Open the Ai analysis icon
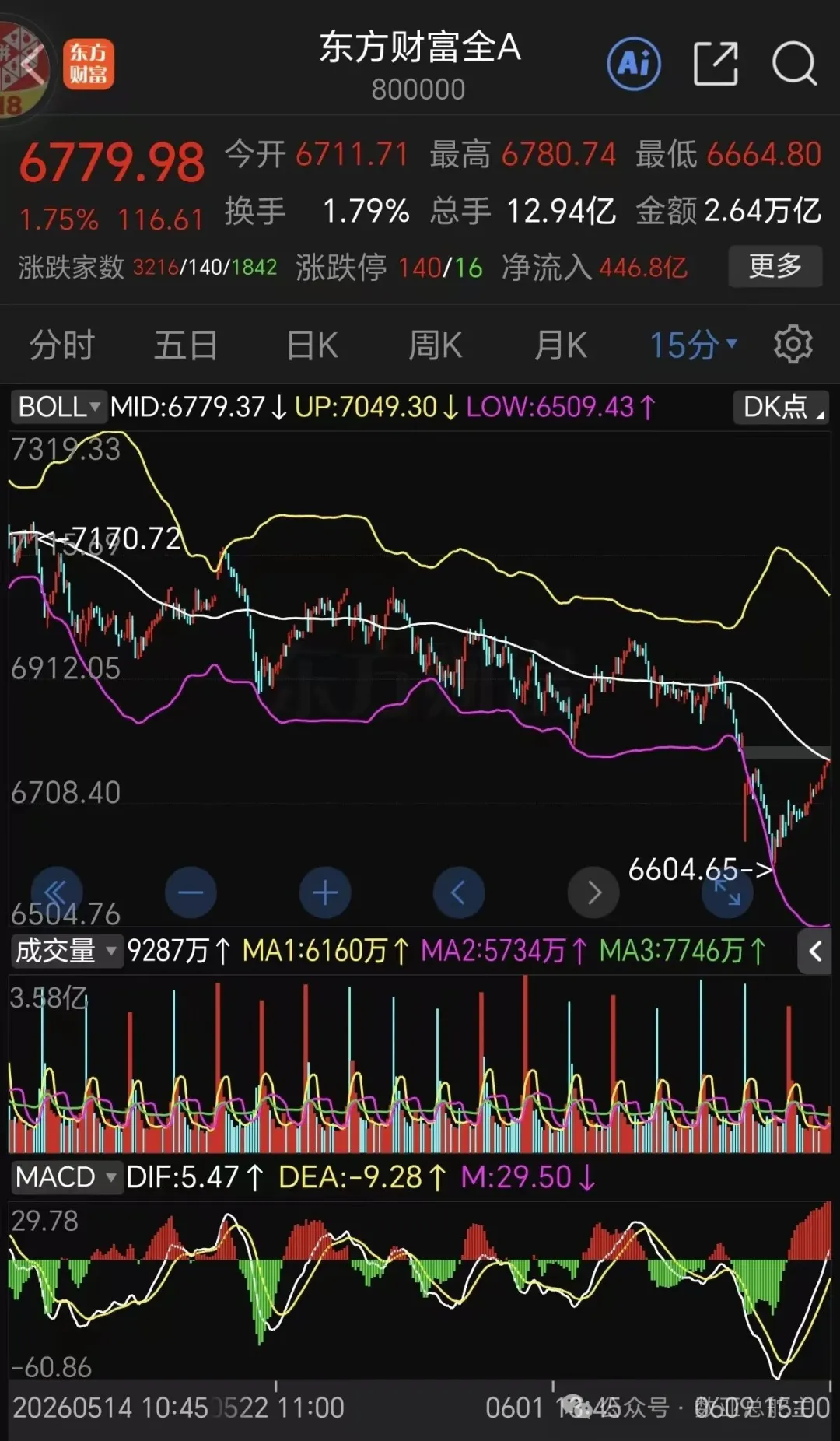 pos(634,64)
